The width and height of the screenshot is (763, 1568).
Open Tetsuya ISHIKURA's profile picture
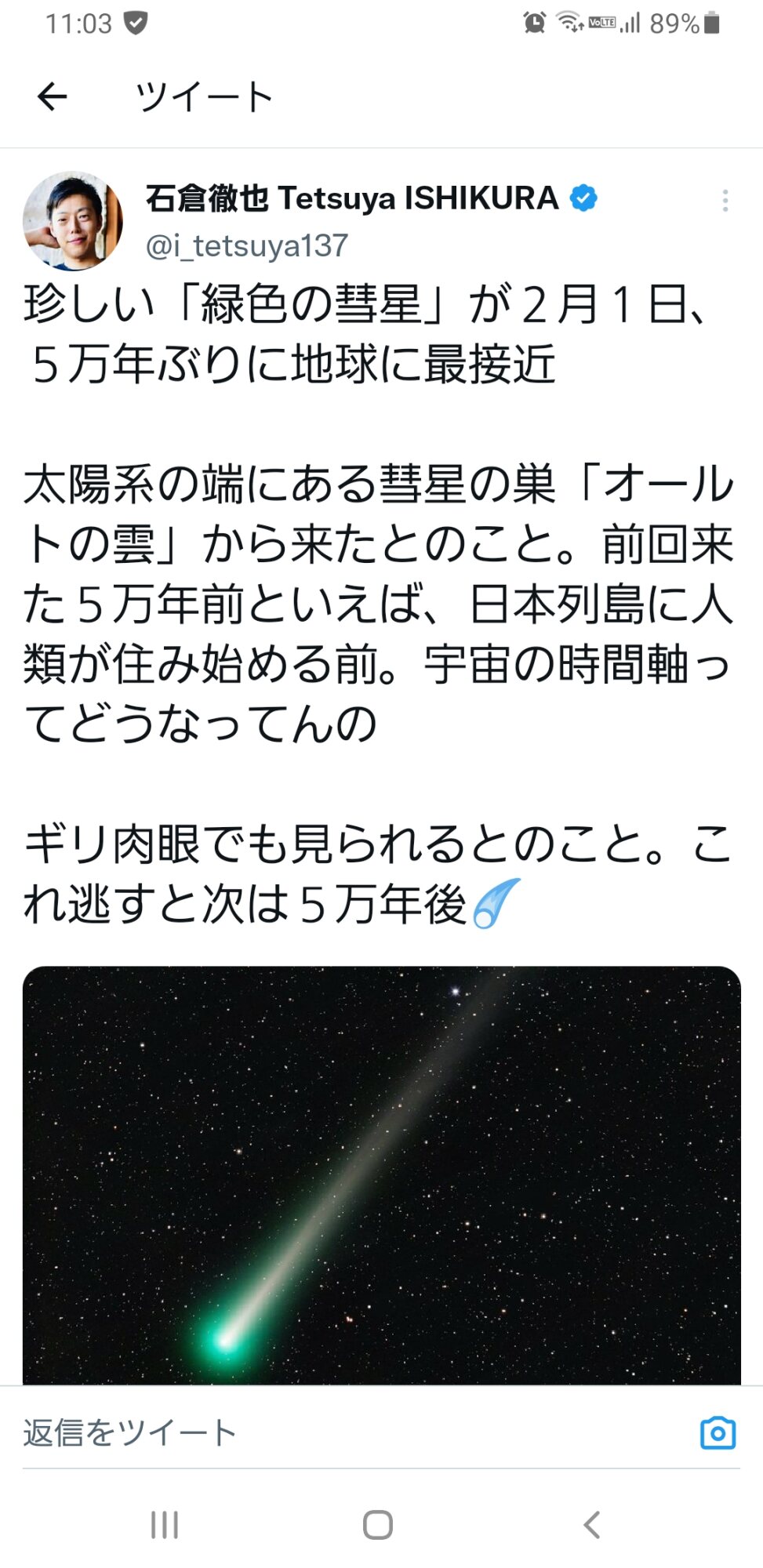tap(72, 221)
